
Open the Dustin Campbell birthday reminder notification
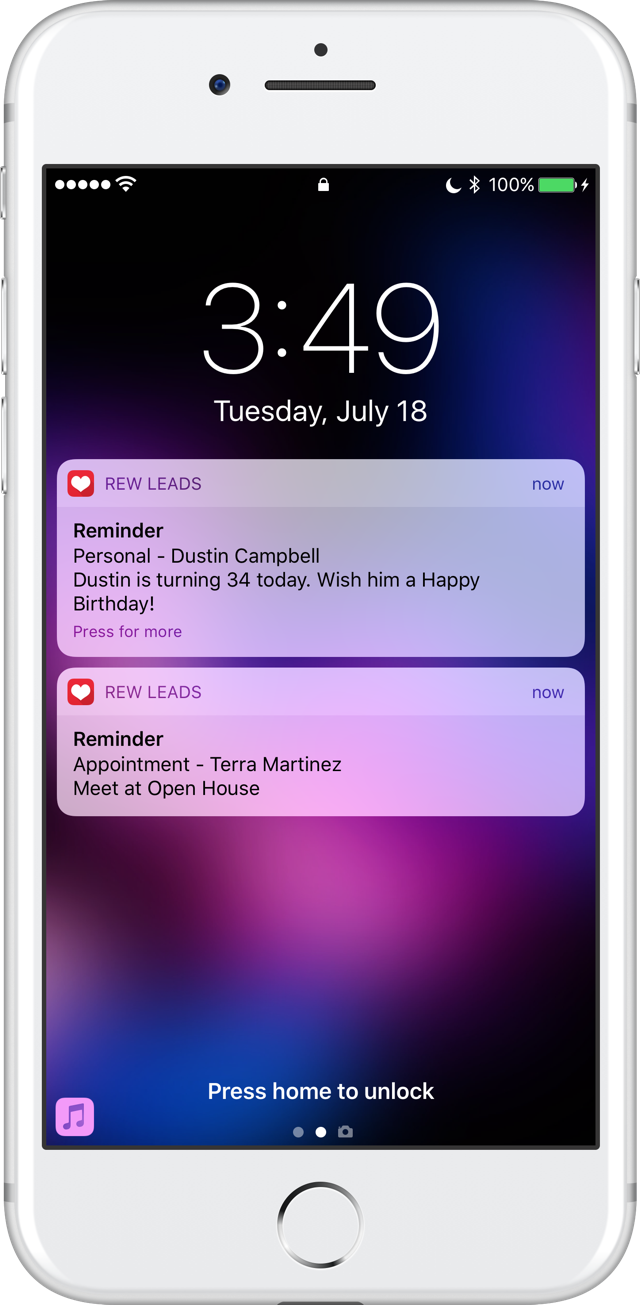(320, 558)
